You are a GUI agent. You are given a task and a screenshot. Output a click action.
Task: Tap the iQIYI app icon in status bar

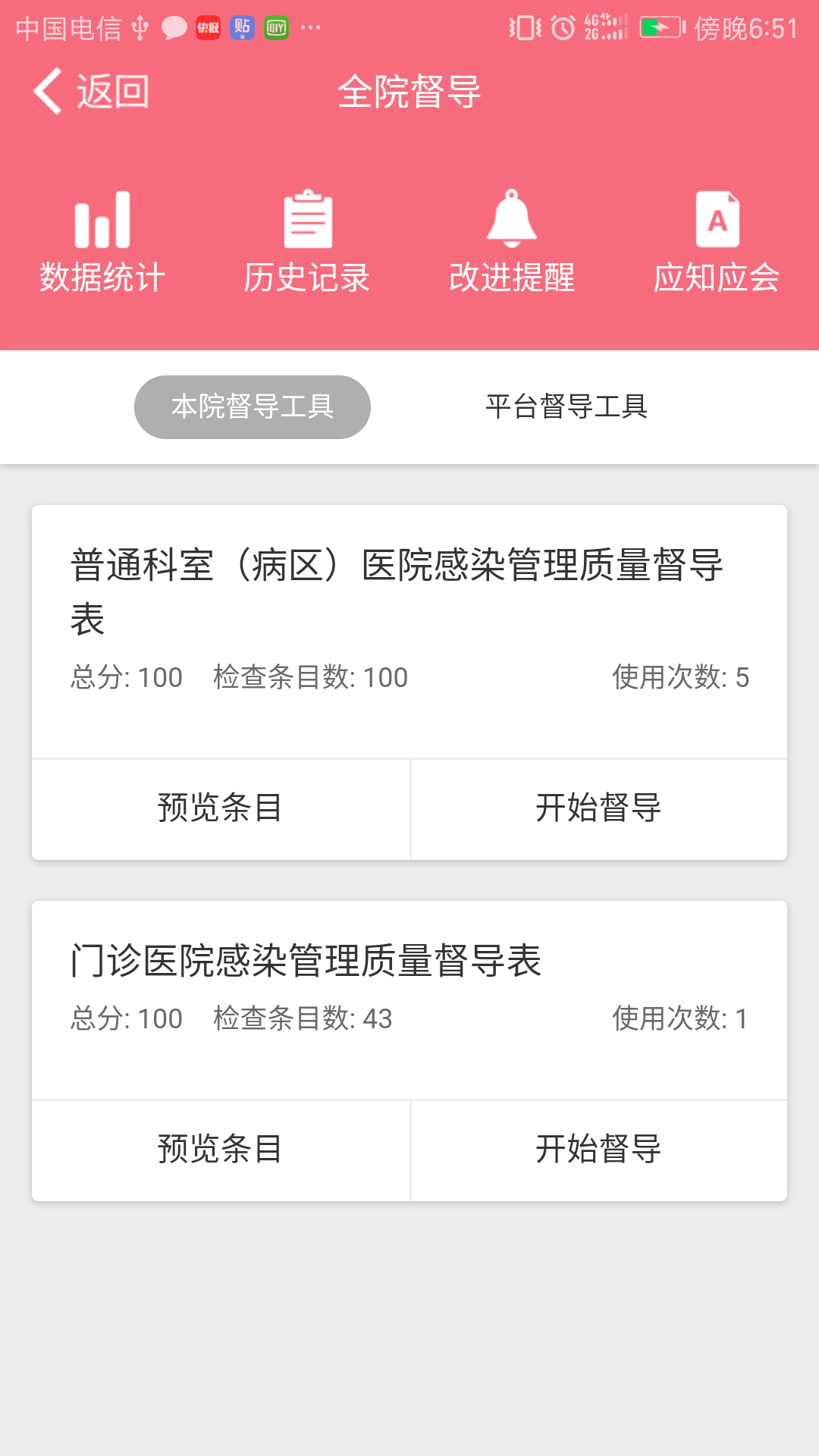pyautogui.click(x=276, y=25)
